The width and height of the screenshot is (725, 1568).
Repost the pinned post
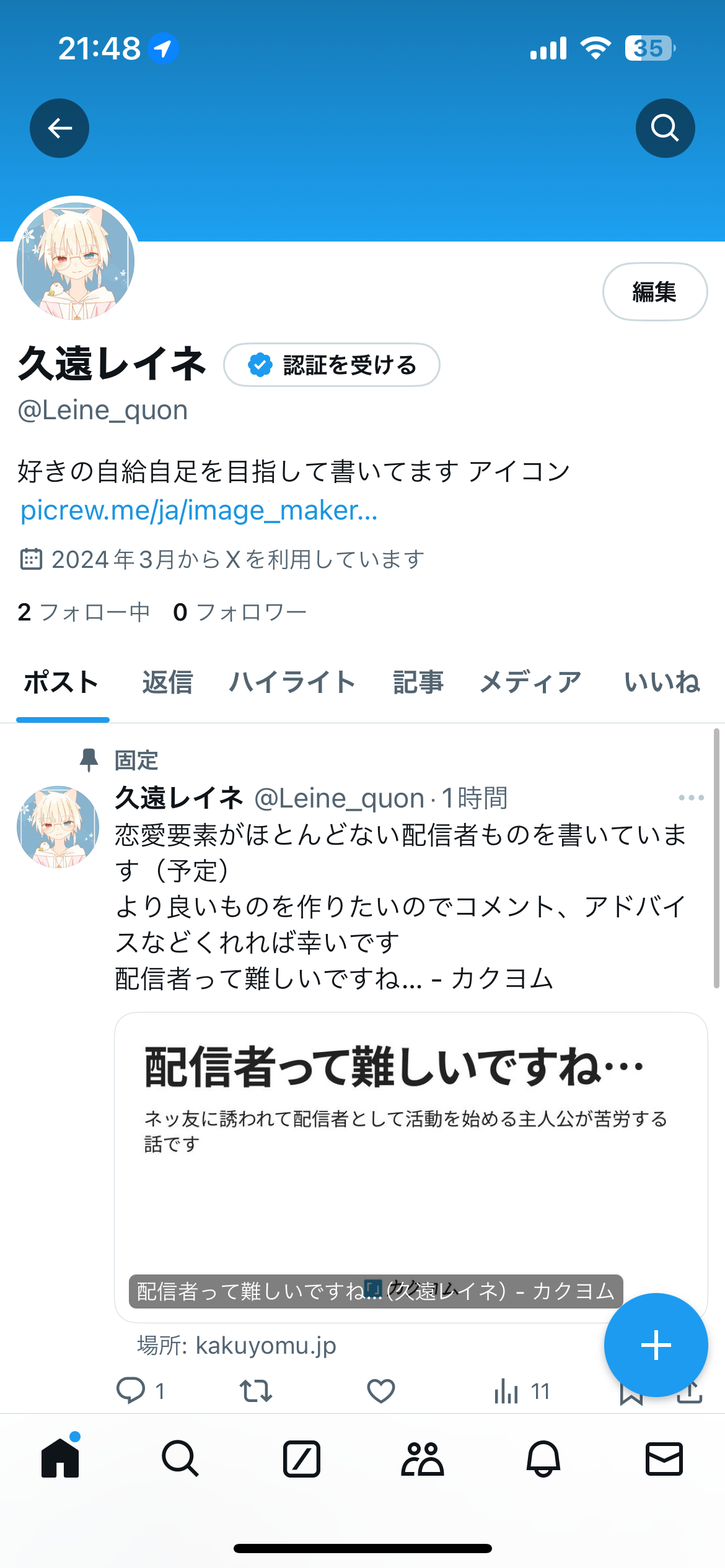pyautogui.click(x=256, y=1391)
